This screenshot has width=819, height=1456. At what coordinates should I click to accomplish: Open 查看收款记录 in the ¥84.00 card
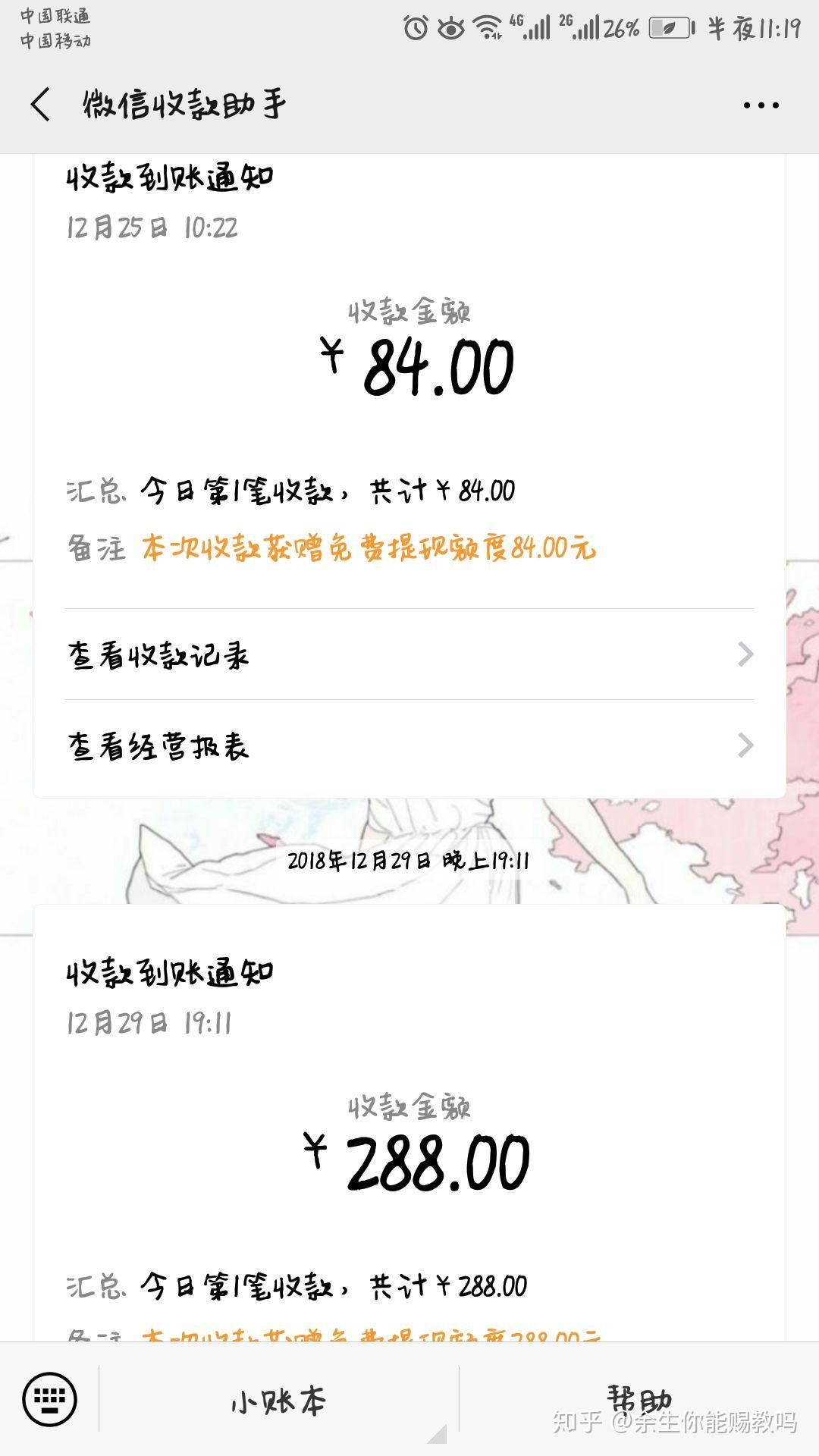[409, 655]
